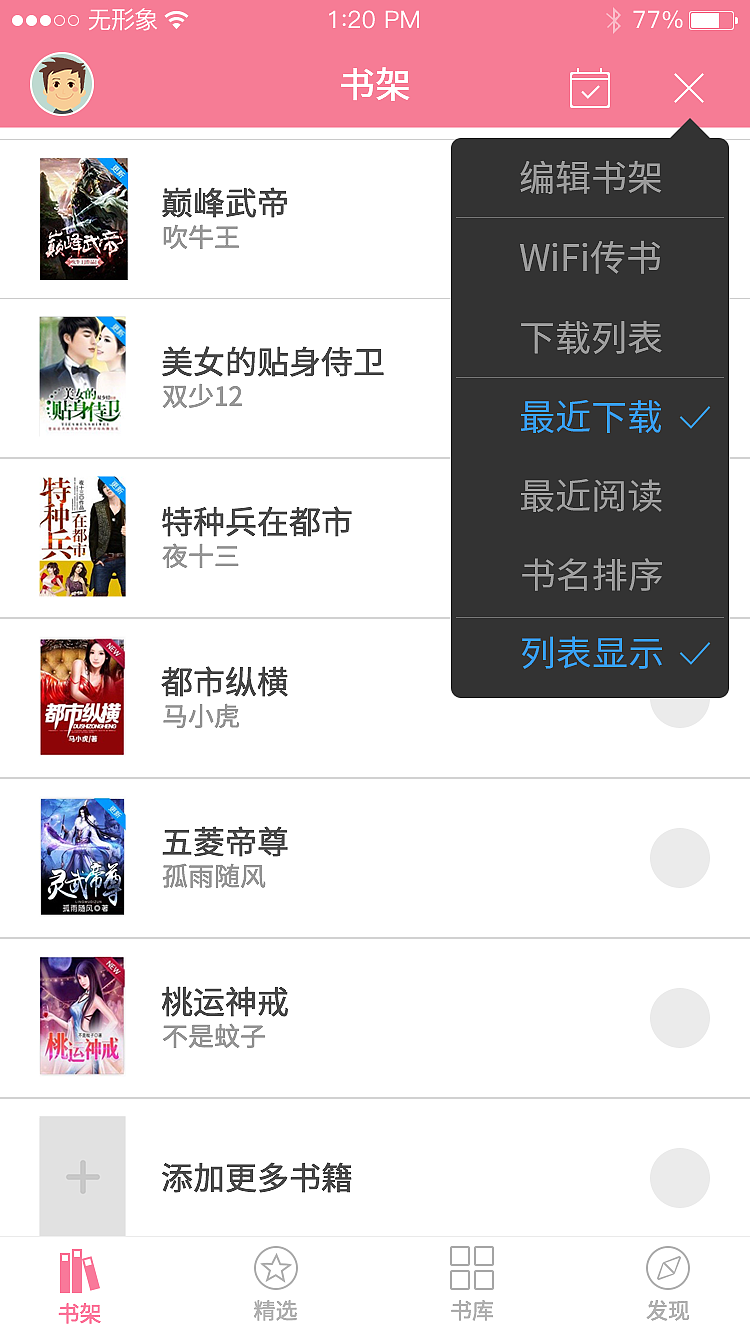Open the user avatar profile icon
The height and width of the screenshot is (1334, 750).
click(x=62, y=84)
